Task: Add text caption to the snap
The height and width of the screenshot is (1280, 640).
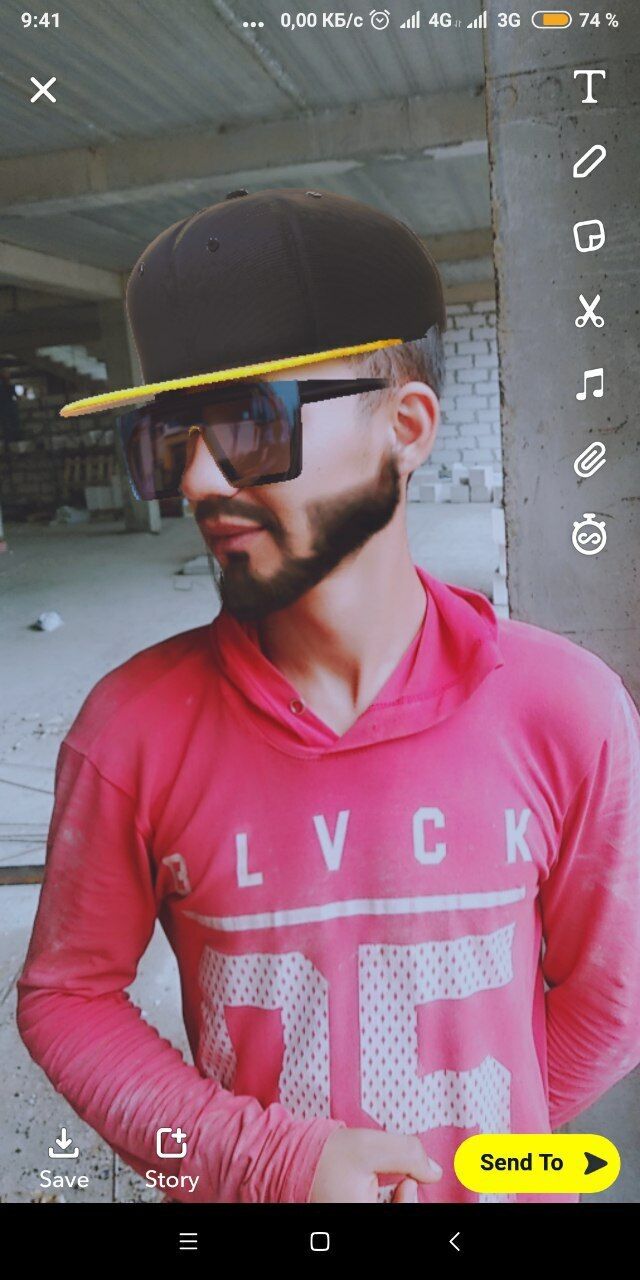Action: 589,87
